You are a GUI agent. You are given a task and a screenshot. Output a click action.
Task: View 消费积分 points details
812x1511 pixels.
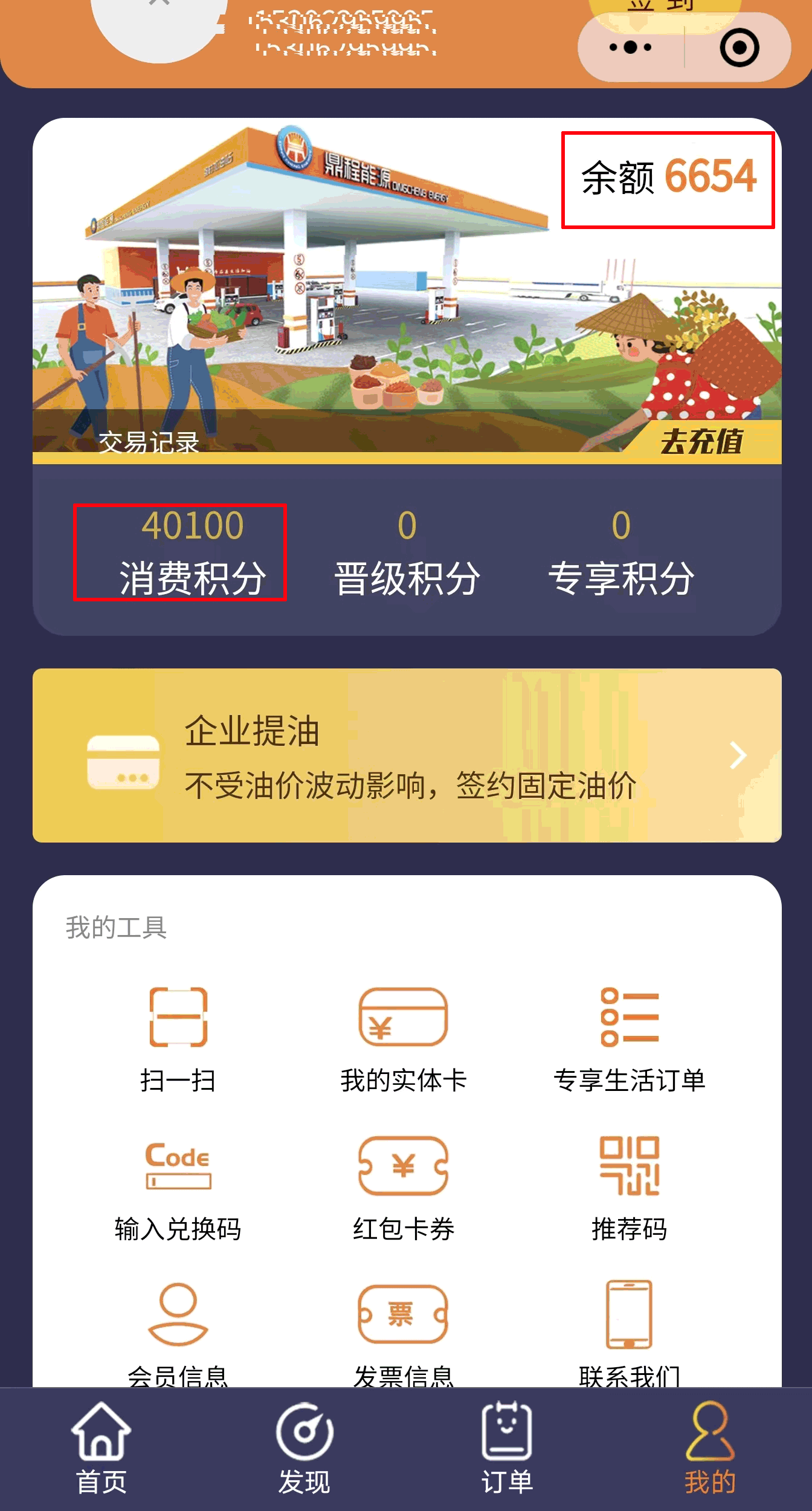[192, 552]
